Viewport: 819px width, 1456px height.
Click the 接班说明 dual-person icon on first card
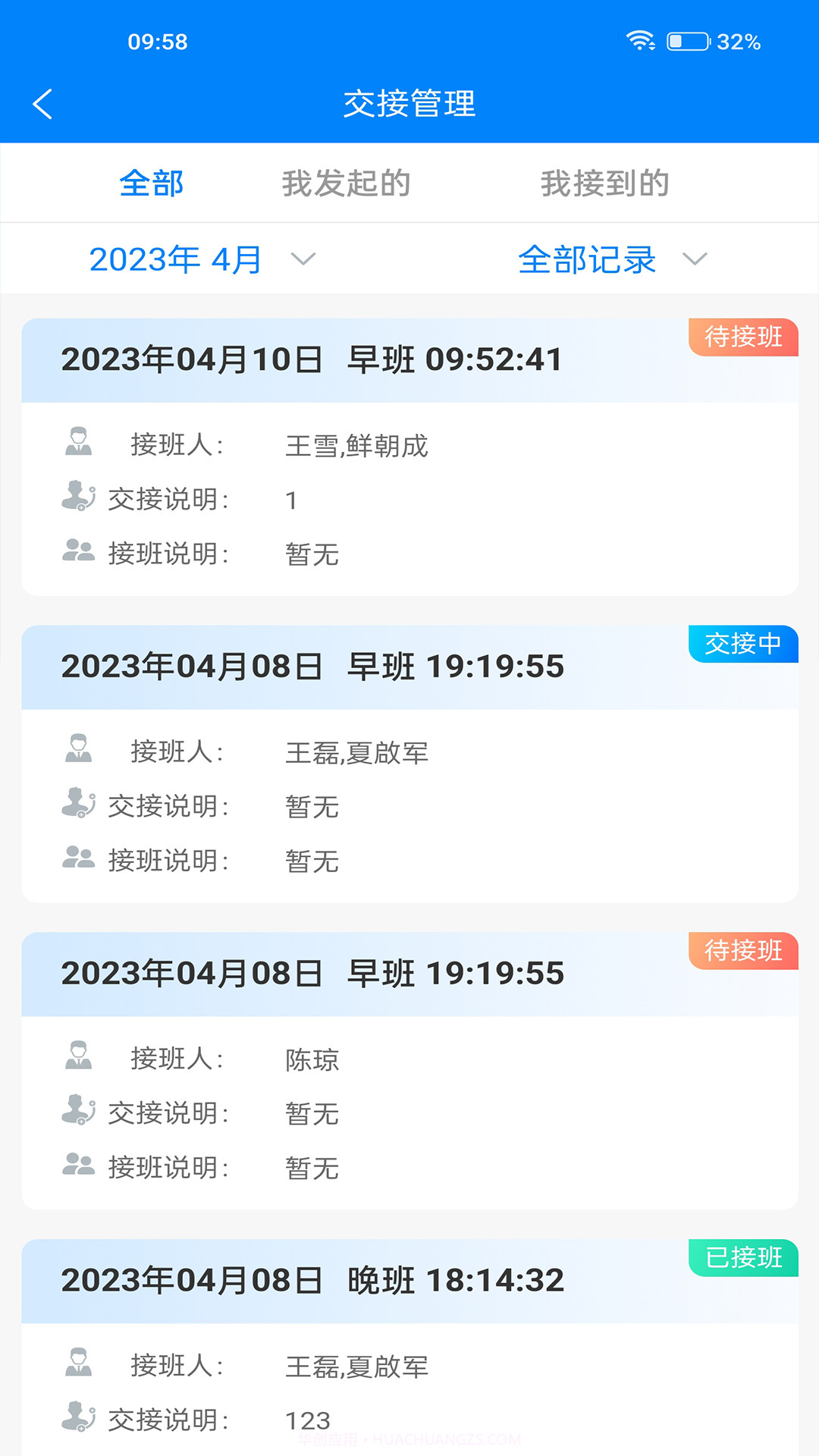[80, 553]
